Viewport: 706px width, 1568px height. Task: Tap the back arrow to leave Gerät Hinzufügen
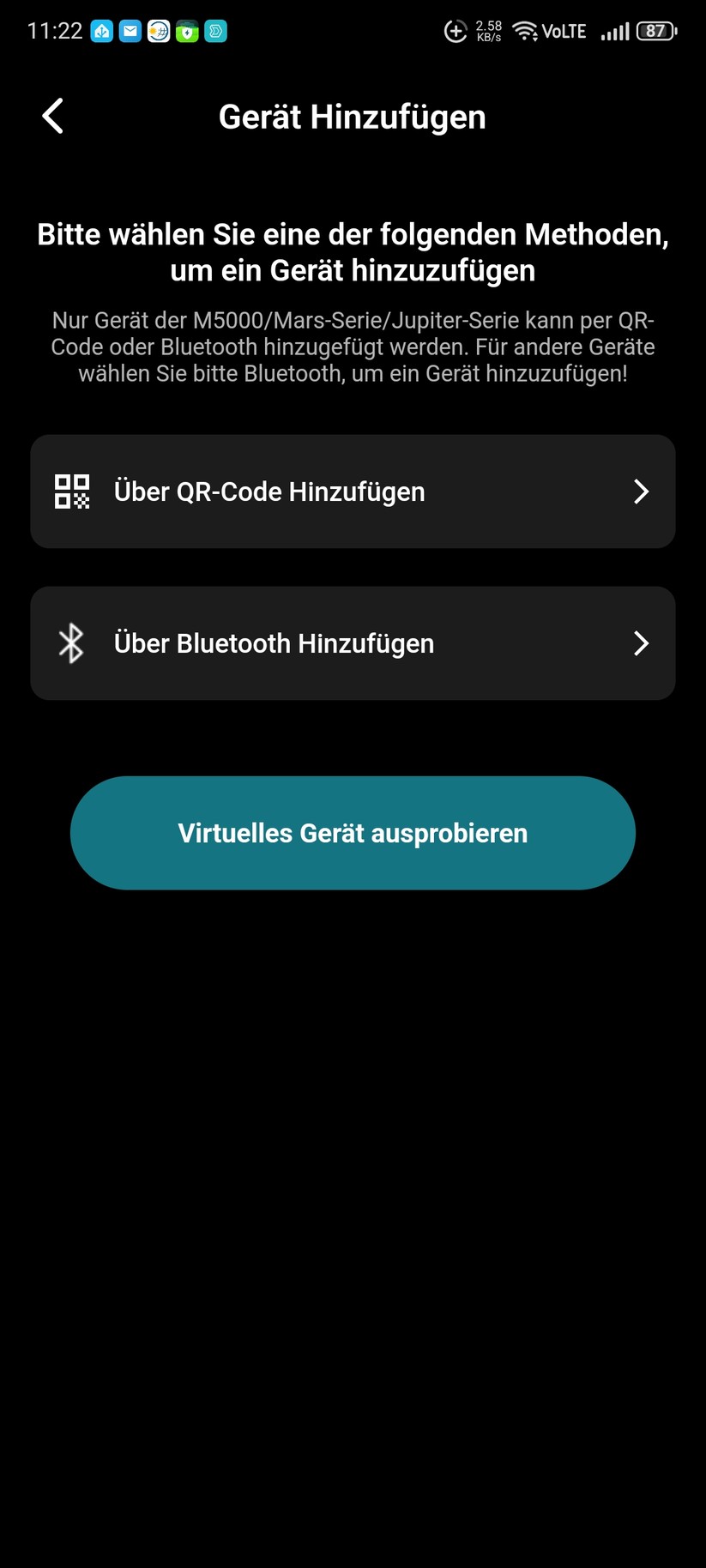(51, 116)
